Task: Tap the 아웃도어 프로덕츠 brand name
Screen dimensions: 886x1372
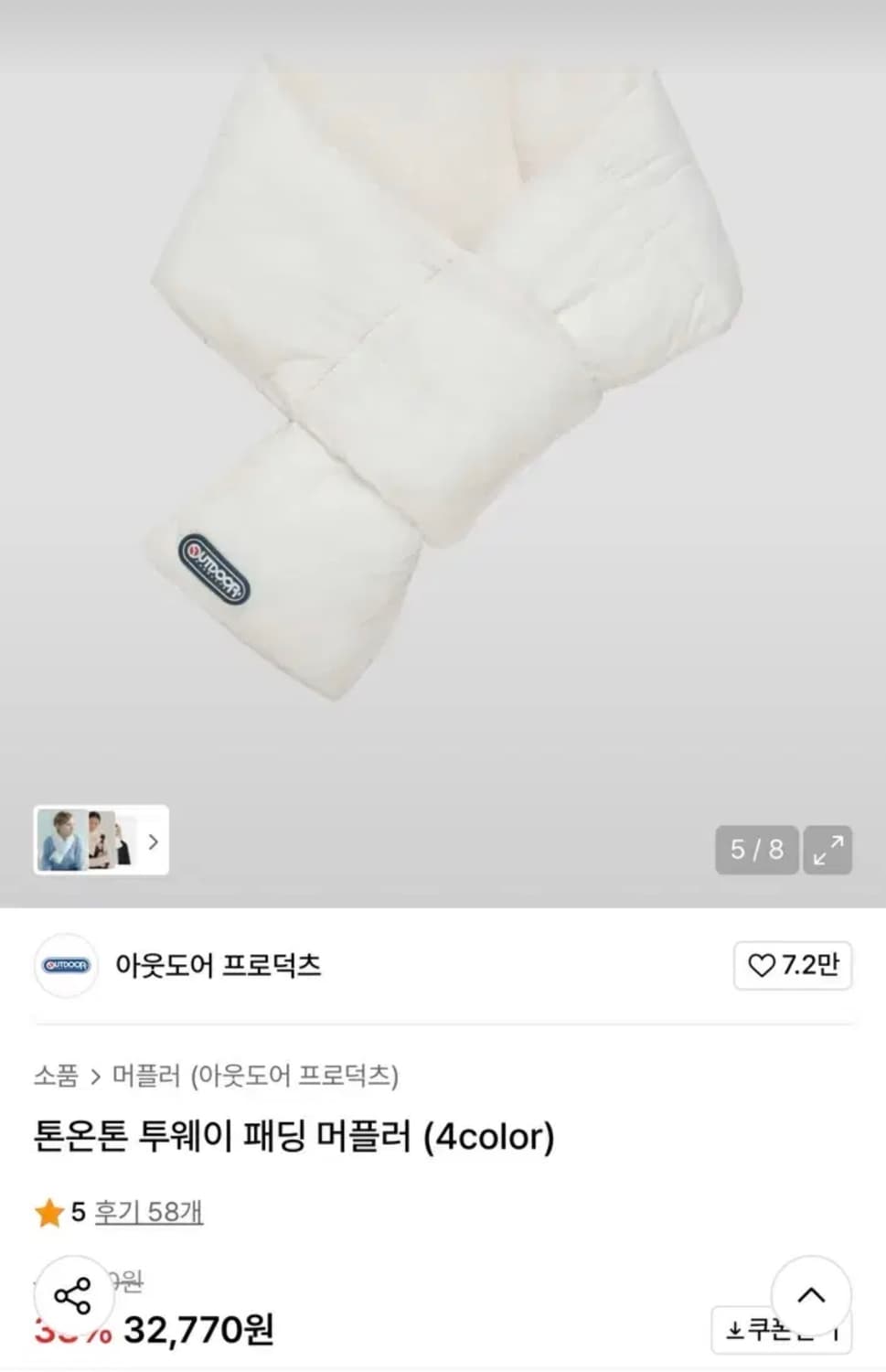Action: pyautogui.click(x=219, y=967)
